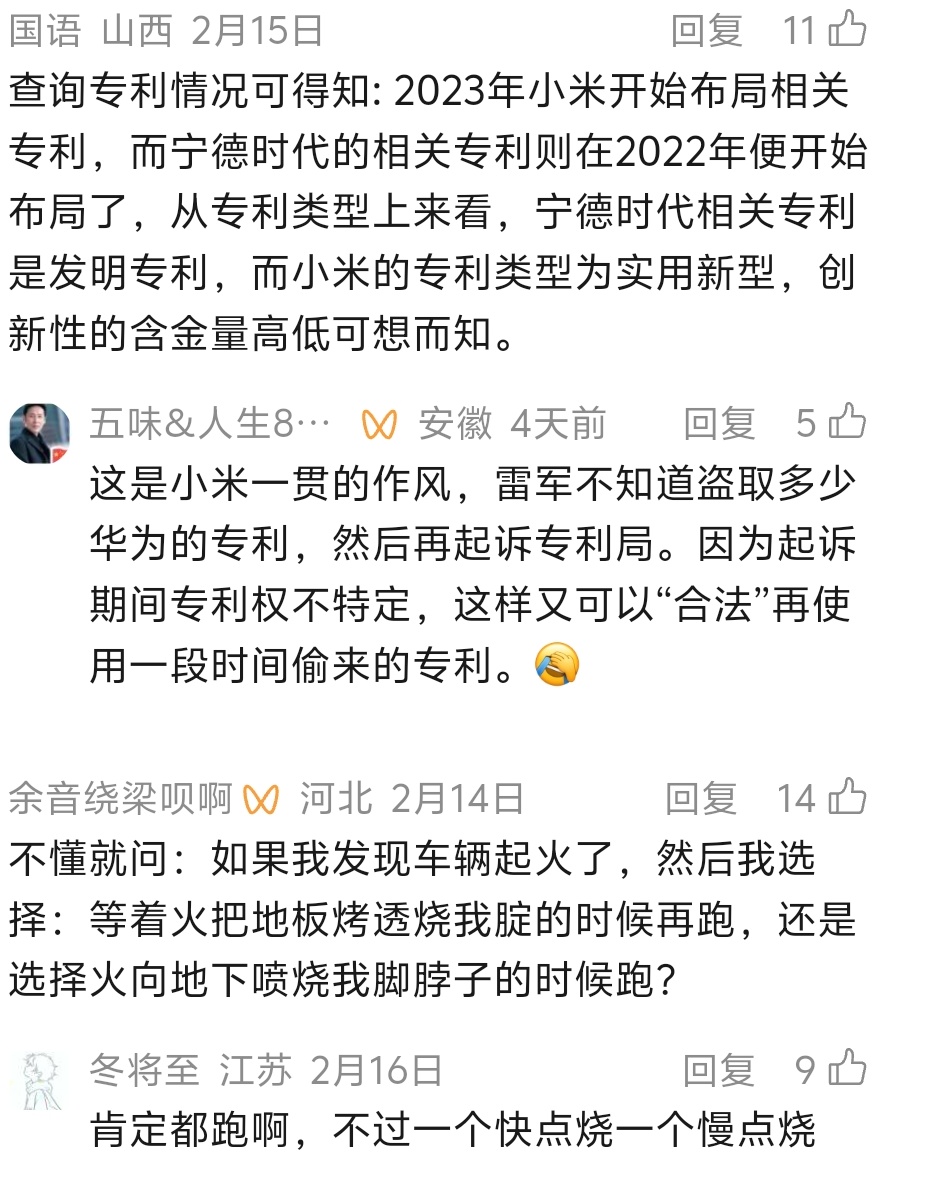The width and height of the screenshot is (925, 1182).
Task: Open 余音绕梁呗啊's profile by username
Action: tap(120, 798)
